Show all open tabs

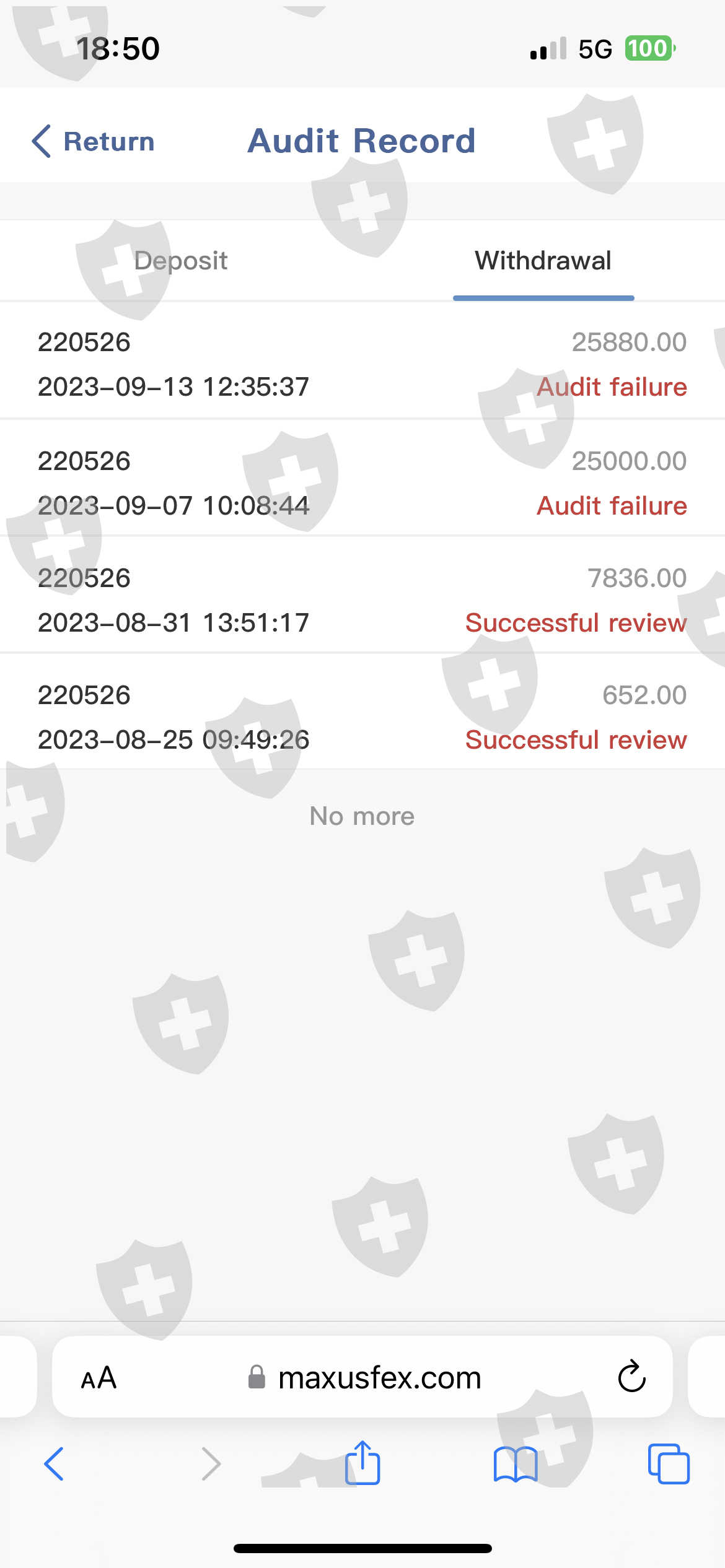(668, 1464)
